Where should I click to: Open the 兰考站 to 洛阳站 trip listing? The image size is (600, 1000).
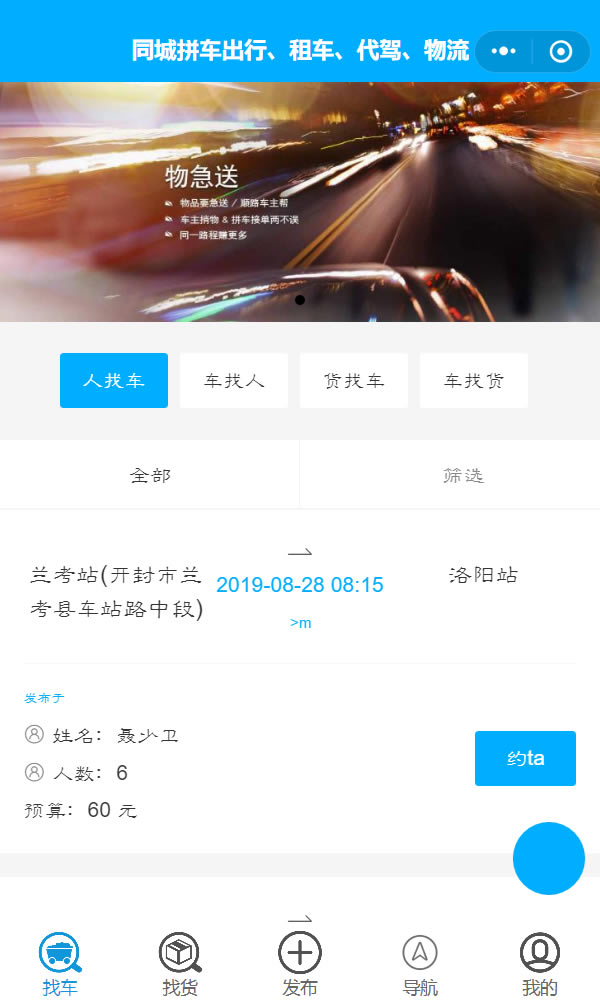[300, 585]
